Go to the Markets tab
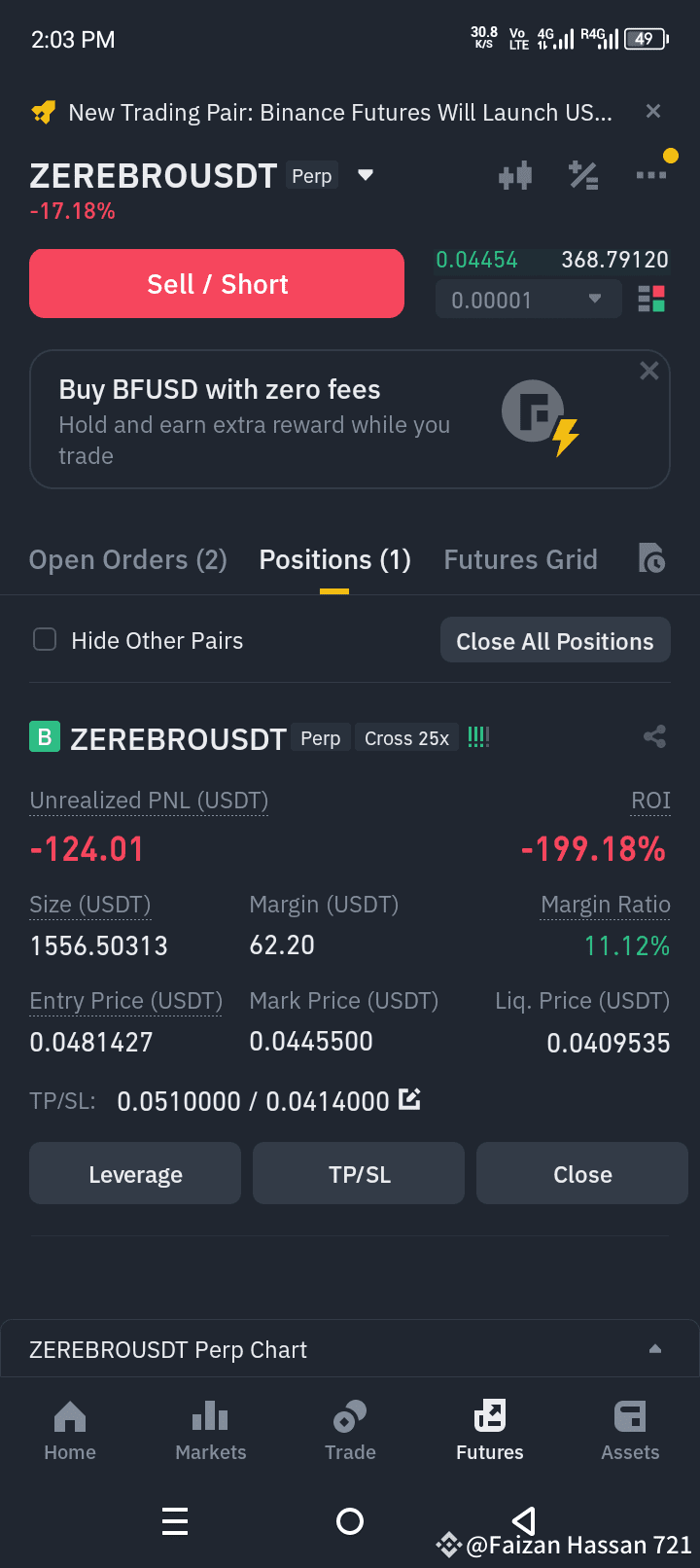The width and height of the screenshot is (700, 1568). coord(211,1430)
